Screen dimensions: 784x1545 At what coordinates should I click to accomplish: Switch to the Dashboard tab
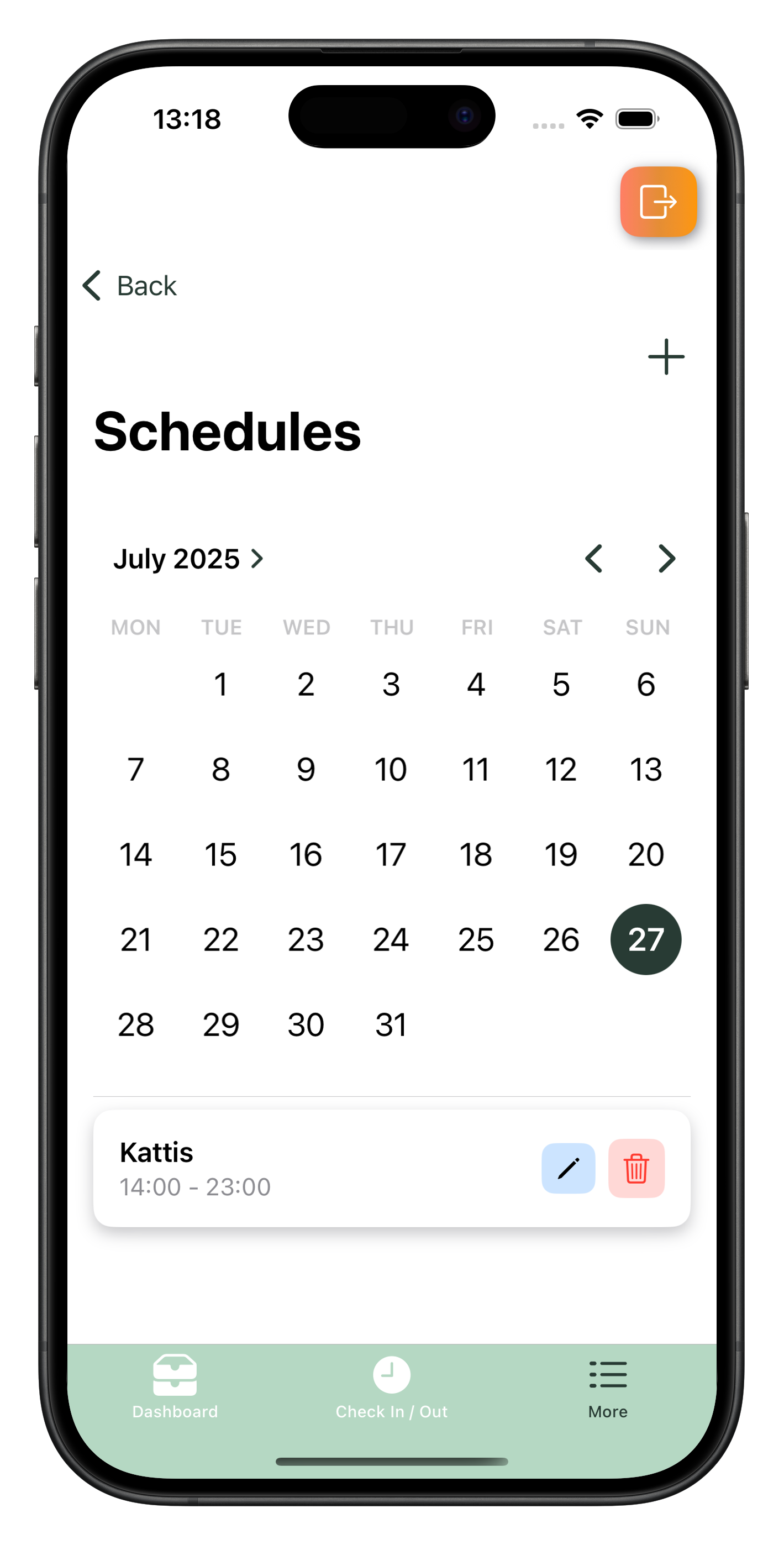pos(175,1386)
